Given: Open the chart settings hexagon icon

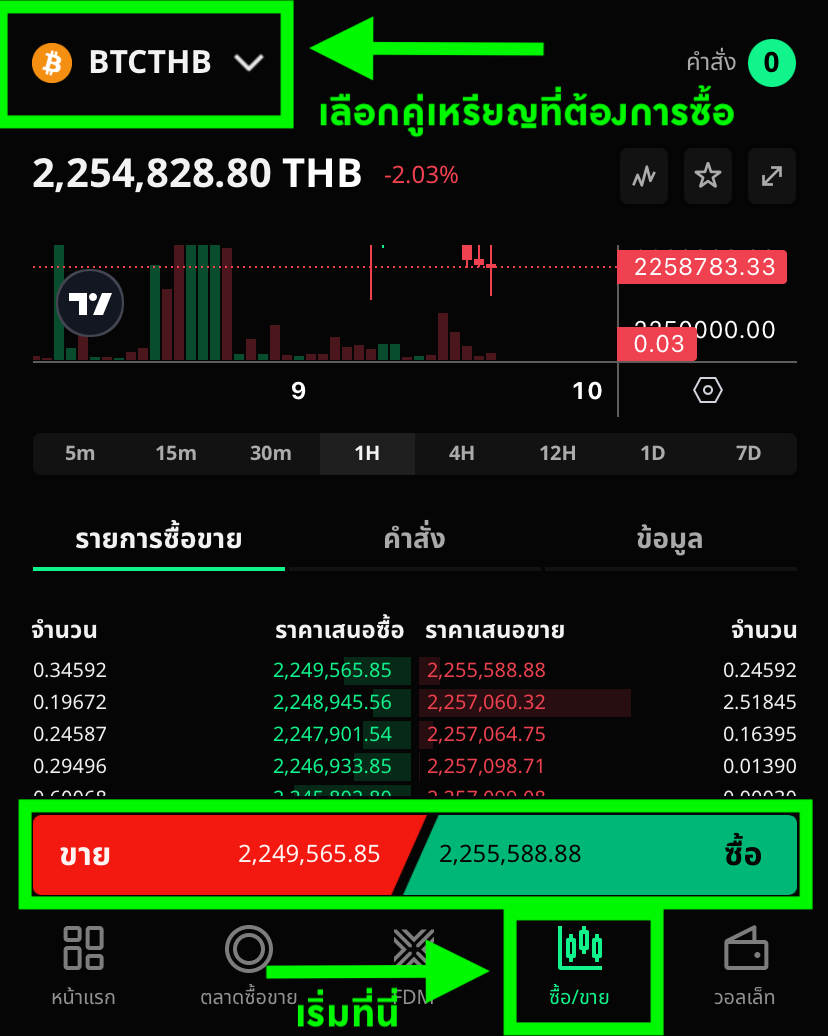Looking at the screenshot, I should [708, 390].
